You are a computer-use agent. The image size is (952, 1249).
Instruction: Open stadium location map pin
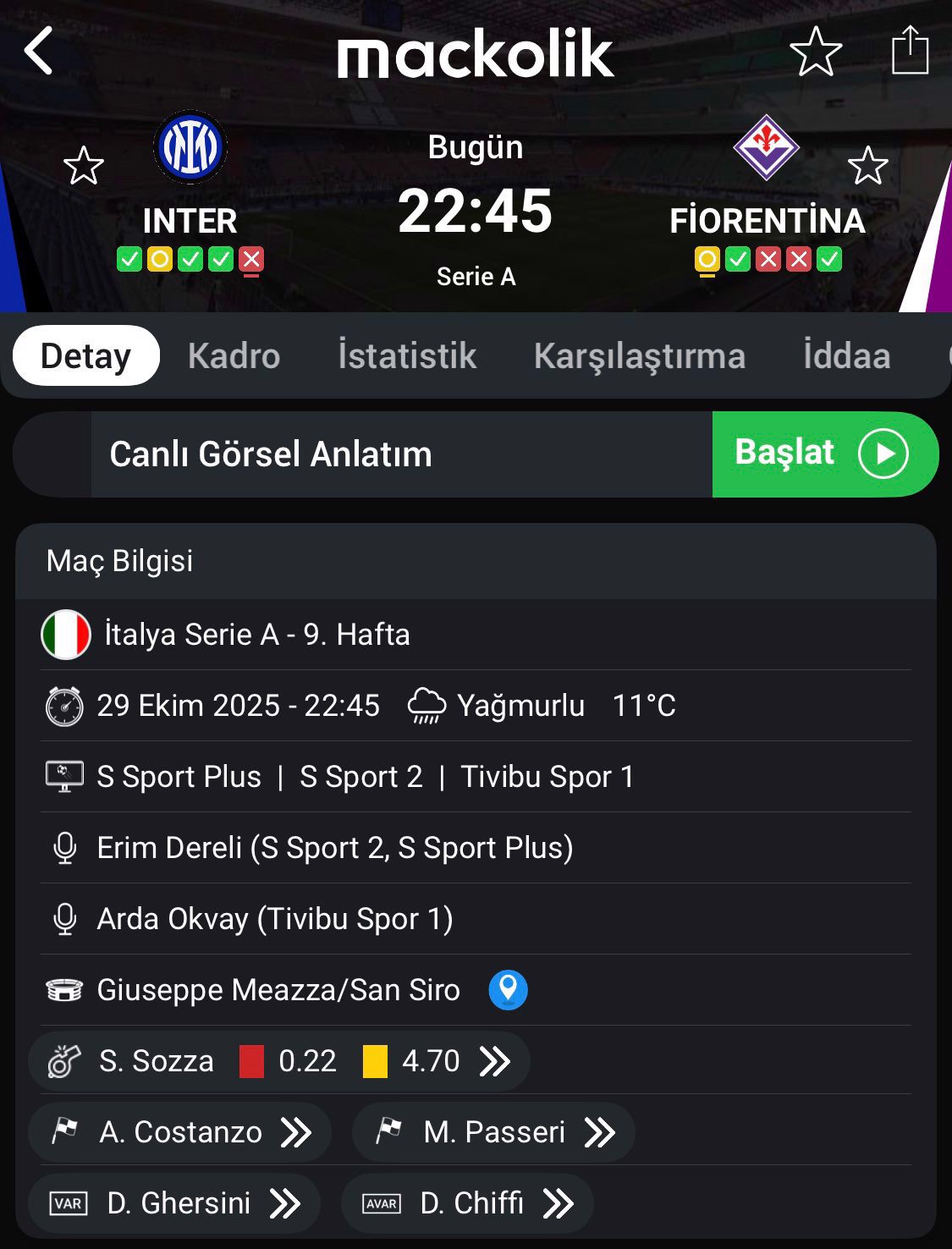508,990
